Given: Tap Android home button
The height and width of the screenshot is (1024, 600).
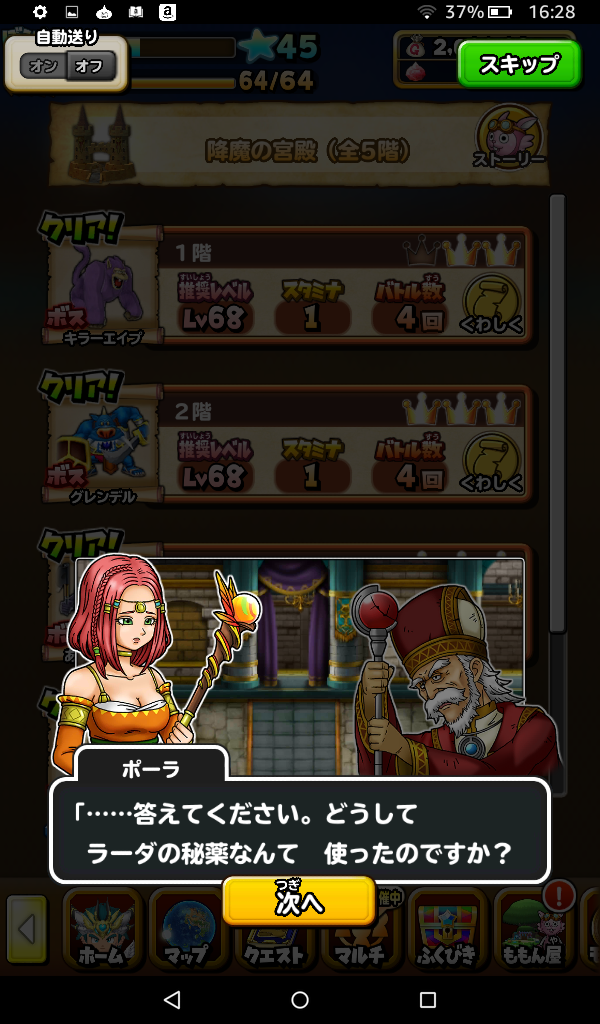Looking at the screenshot, I should pyautogui.click(x=300, y=999).
